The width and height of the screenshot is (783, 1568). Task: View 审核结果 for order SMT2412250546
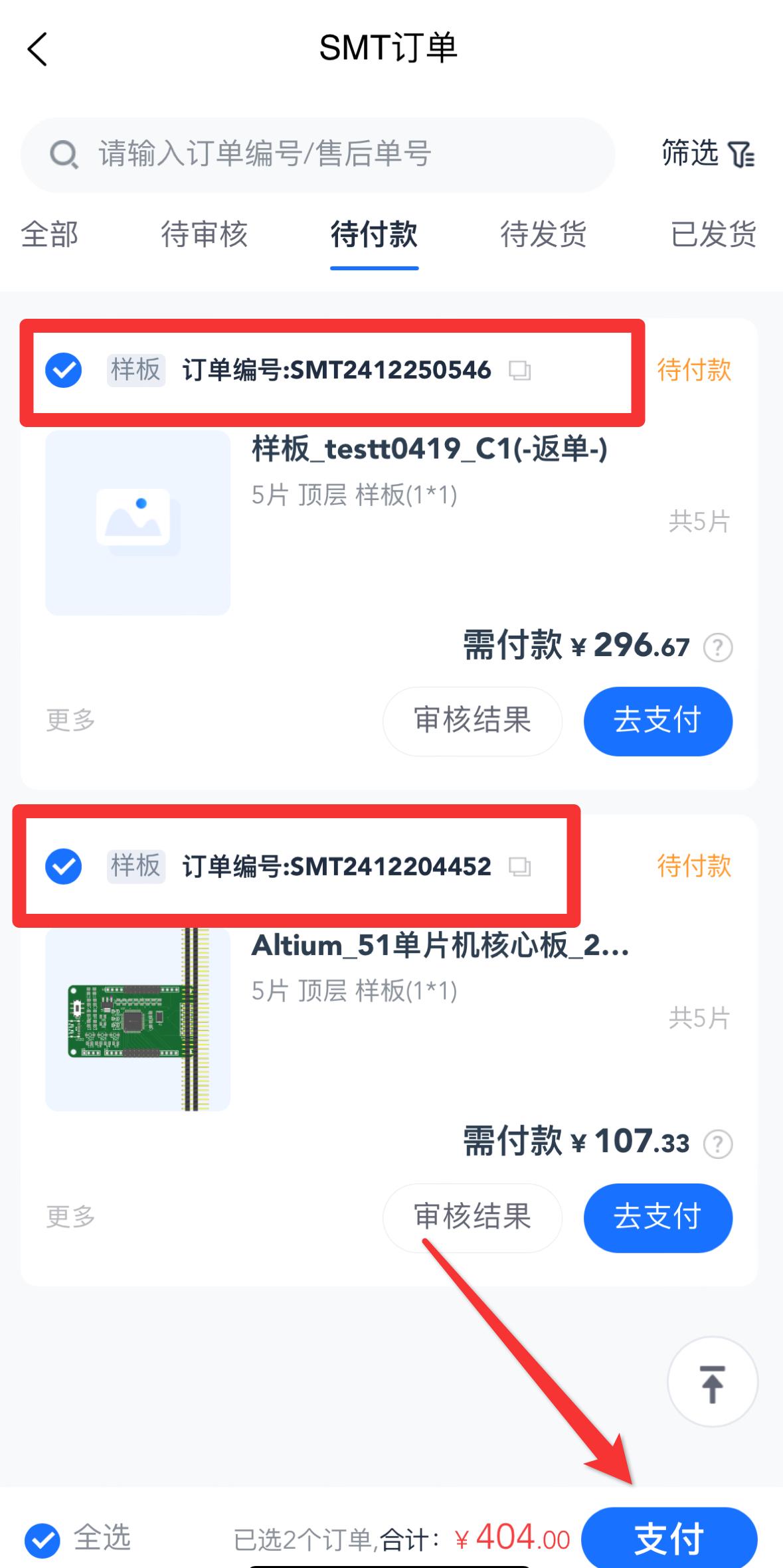point(472,721)
